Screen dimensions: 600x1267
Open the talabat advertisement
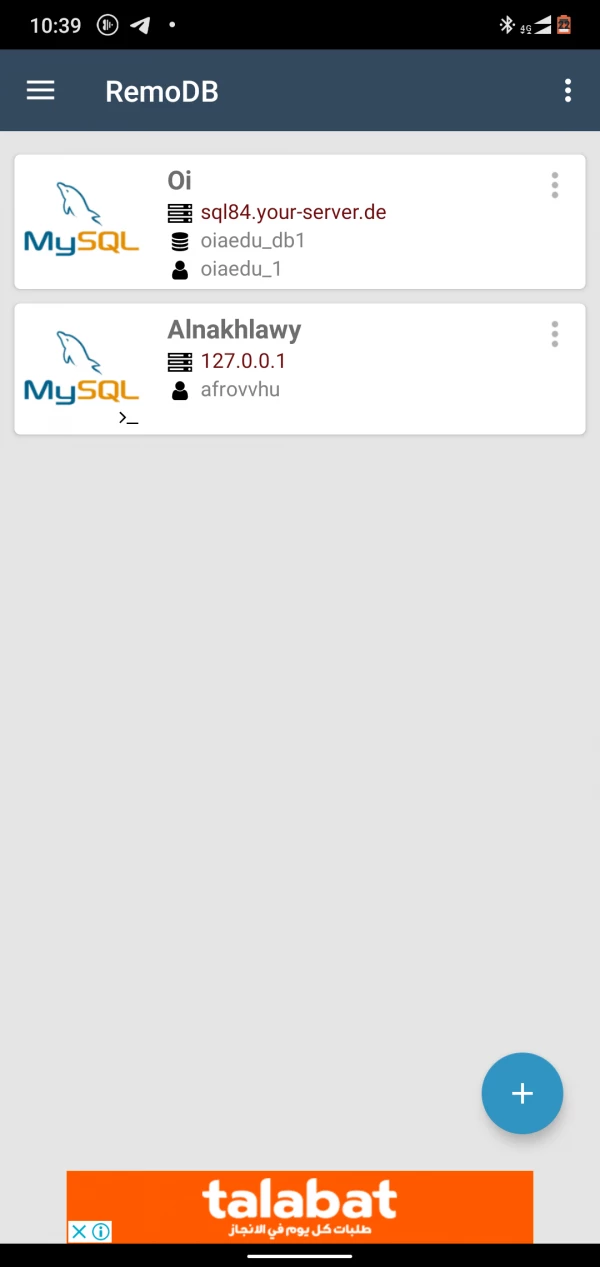pos(300,1200)
